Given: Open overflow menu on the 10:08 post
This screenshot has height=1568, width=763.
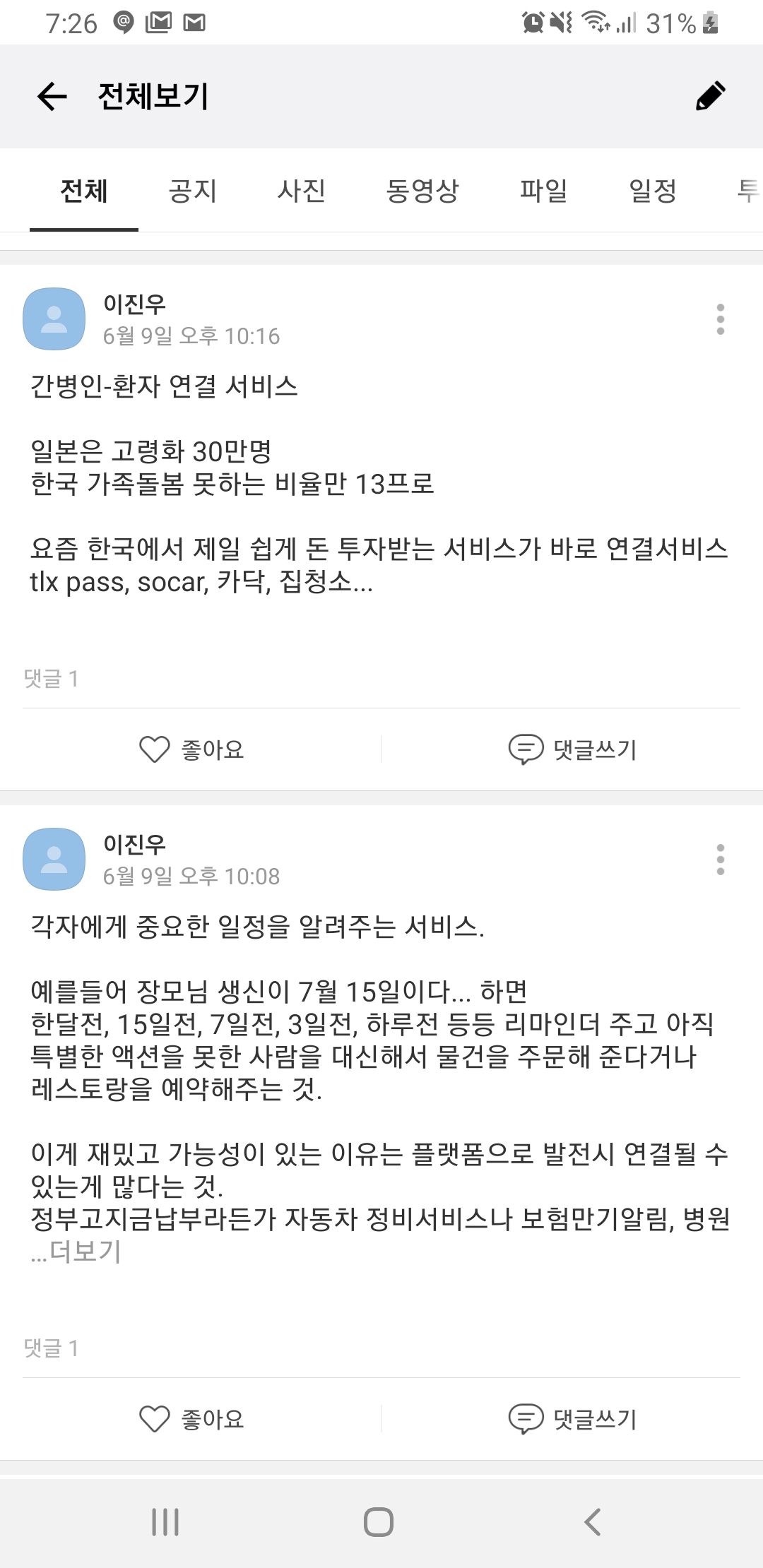Looking at the screenshot, I should (x=720, y=860).
